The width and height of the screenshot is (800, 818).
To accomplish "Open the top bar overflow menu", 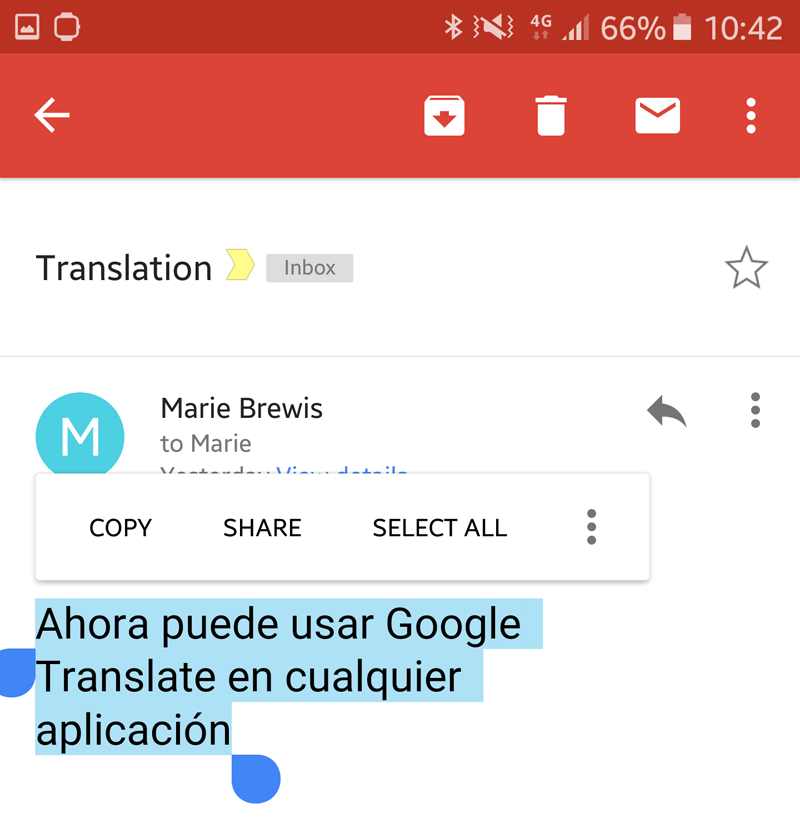I will tap(751, 116).
